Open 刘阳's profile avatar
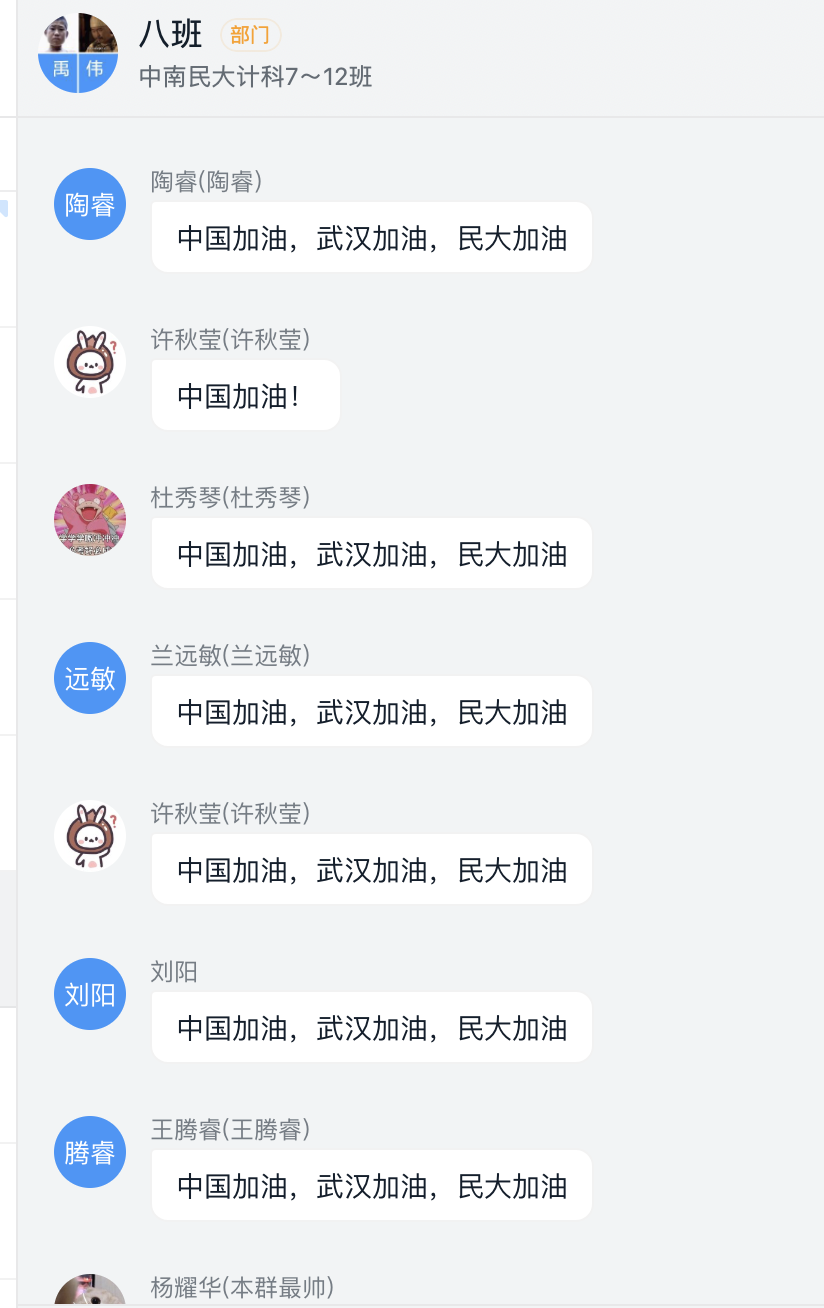Viewport: 824px width, 1308px height. pyautogui.click(x=90, y=995)
